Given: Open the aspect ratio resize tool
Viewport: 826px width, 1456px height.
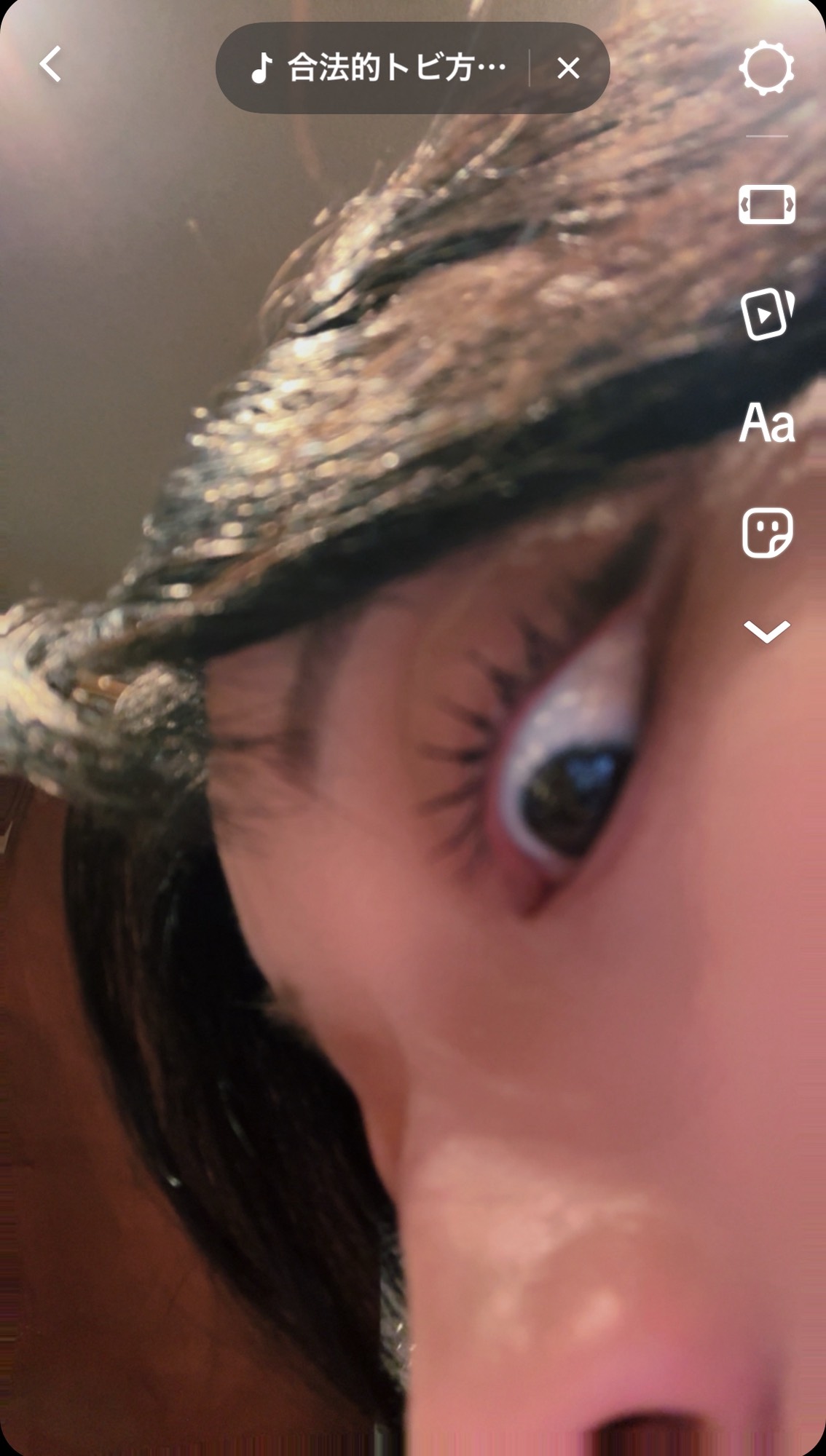Looking at the screenshot, I should (x=766, y=205).
